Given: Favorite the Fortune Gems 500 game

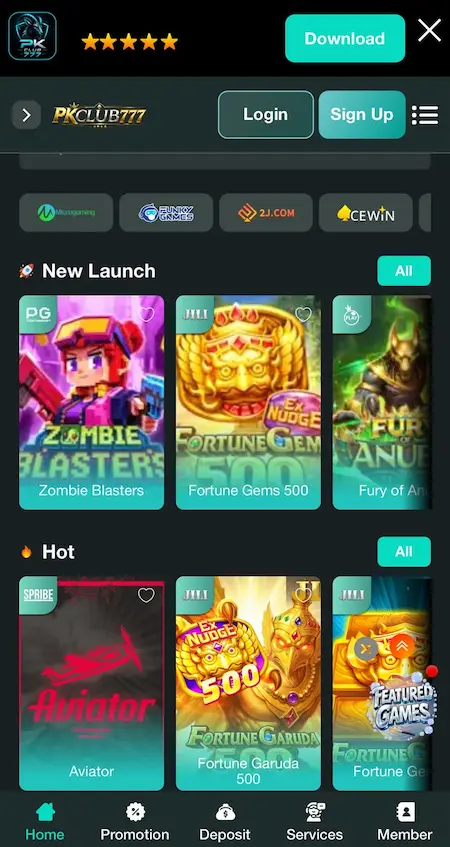Looking at the screenshot, I should pyautogui.click(x=303, y=314).
